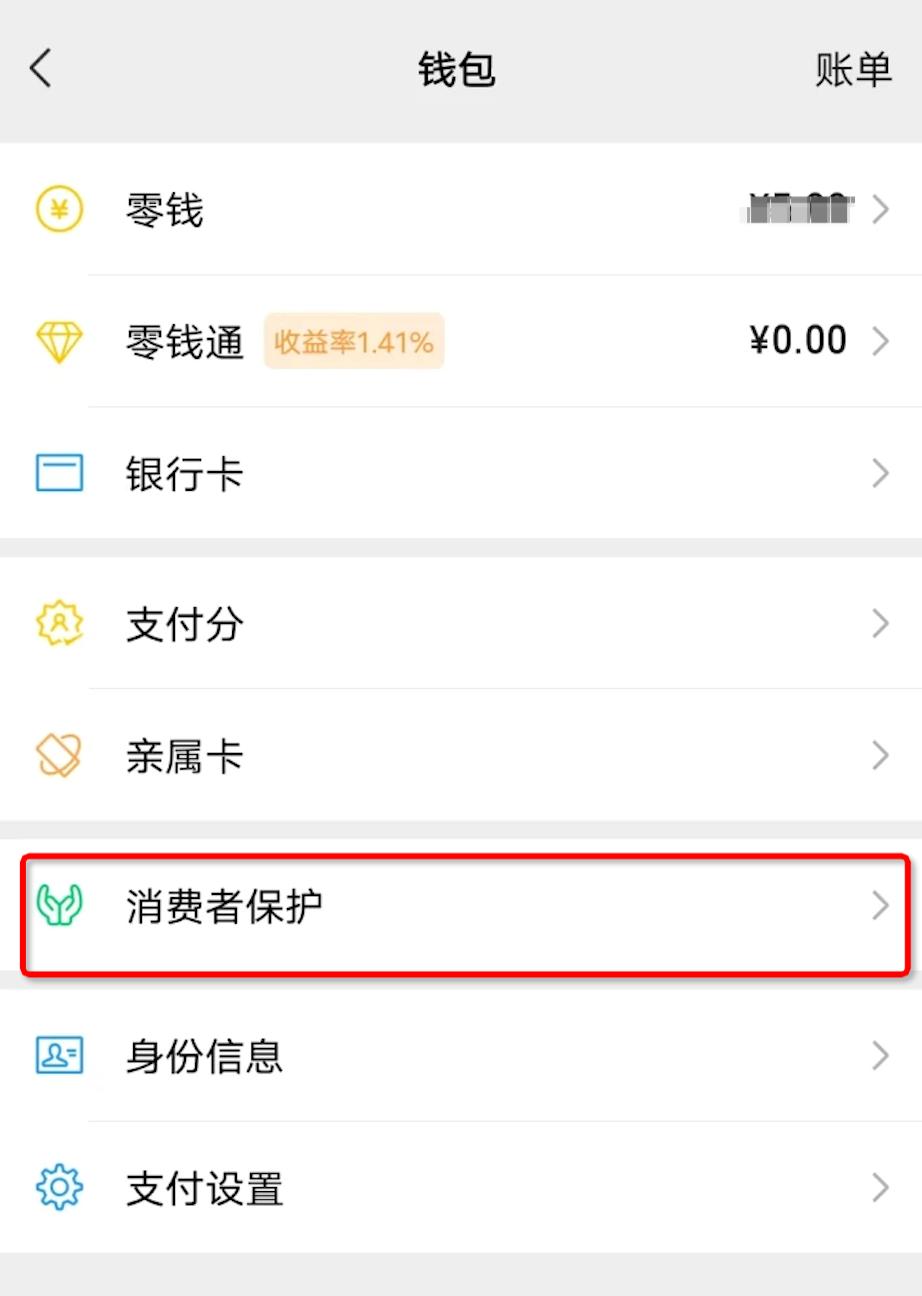This screenshot has height=1296, width=922.
Task: Expand the 银行卡 row chevron
Action: coord(880,473)
